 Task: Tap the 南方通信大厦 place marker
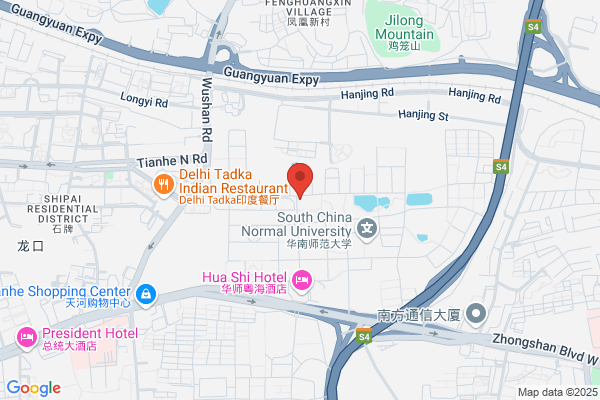tap(476, 315)
